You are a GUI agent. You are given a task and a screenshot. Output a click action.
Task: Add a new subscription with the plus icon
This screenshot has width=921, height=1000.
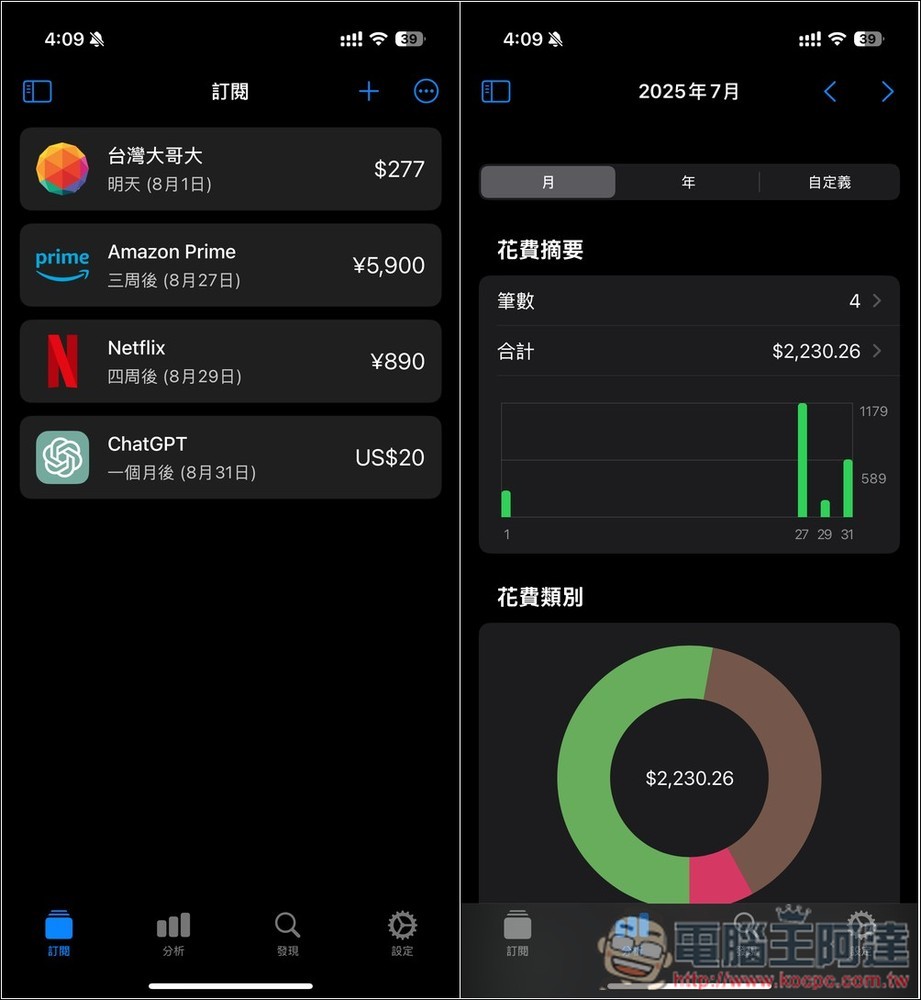coord(369,92)
